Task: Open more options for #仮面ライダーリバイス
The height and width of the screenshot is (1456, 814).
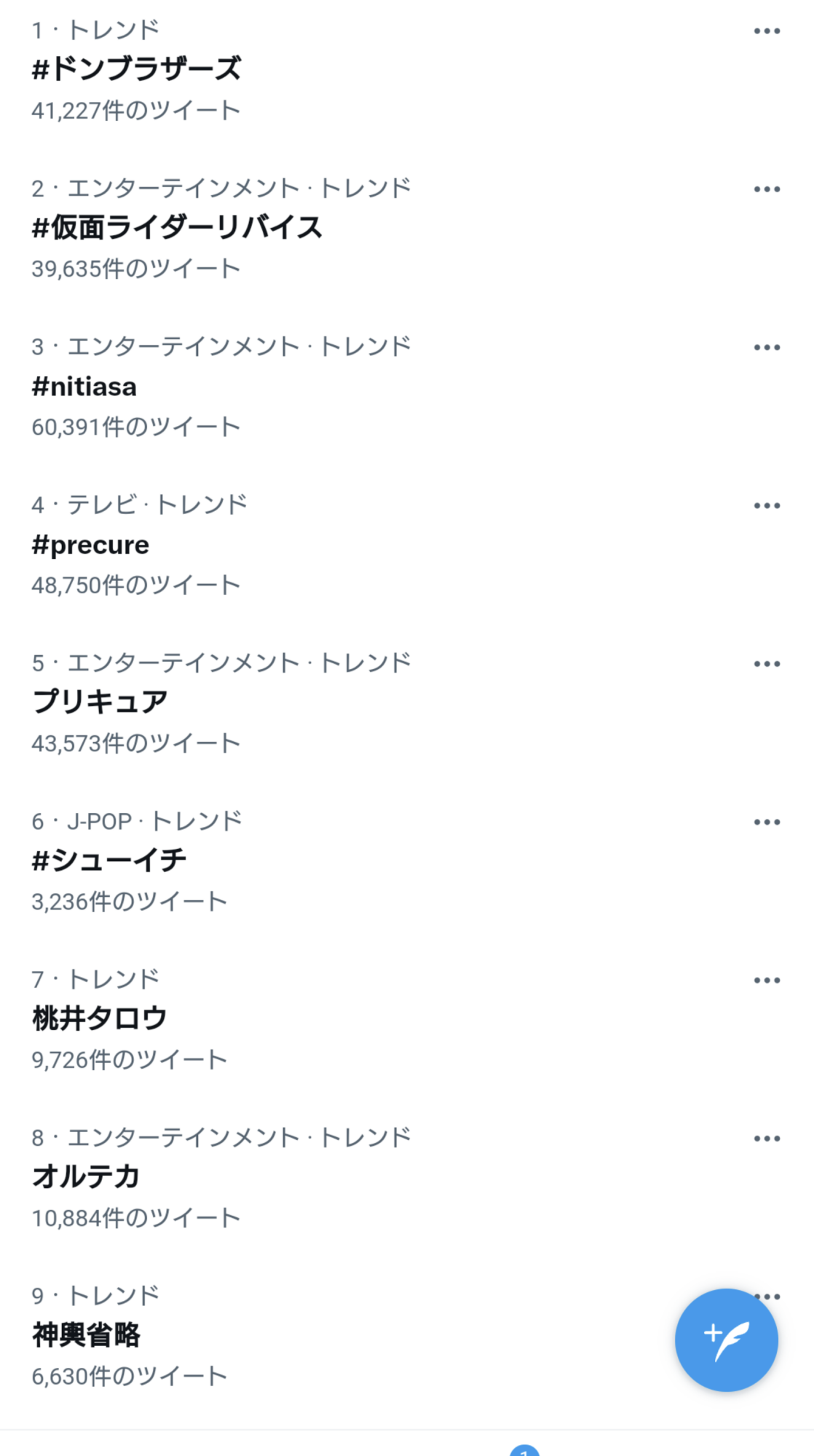Action: tap(767, 189)
